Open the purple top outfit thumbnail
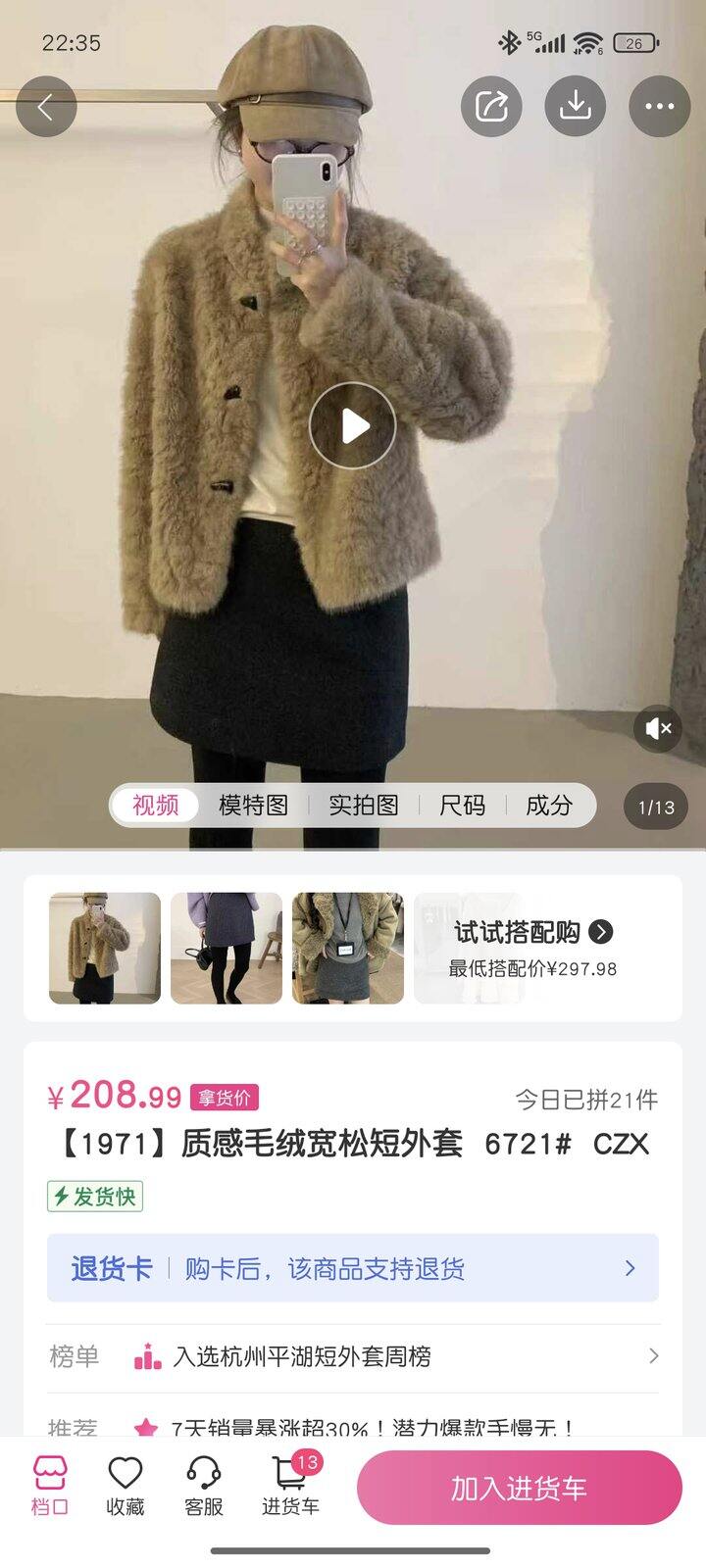The height and width of the screenshot is (1568, 706). click(x=227, y=948)
